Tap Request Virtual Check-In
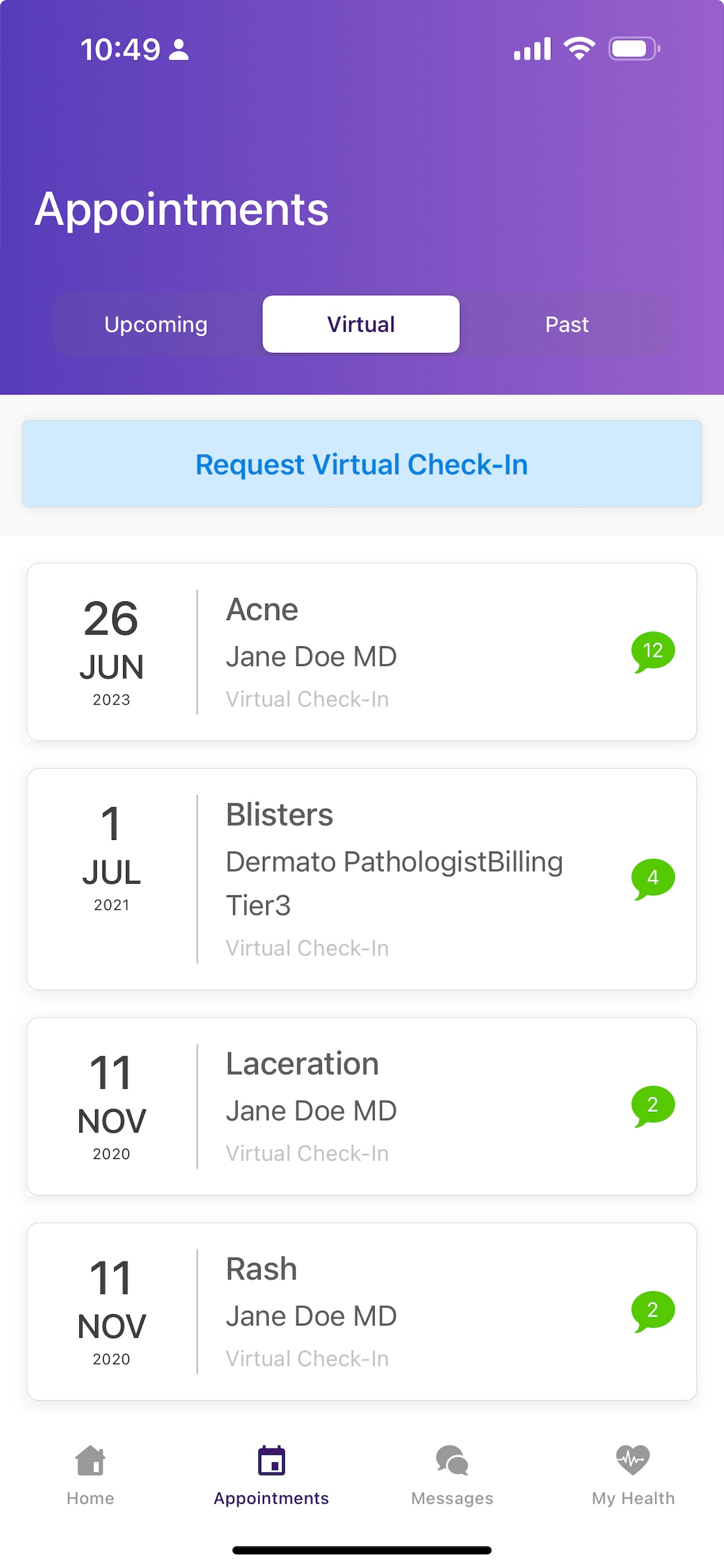The width and height of the screenshot is (724, 1568). [362, 464]
